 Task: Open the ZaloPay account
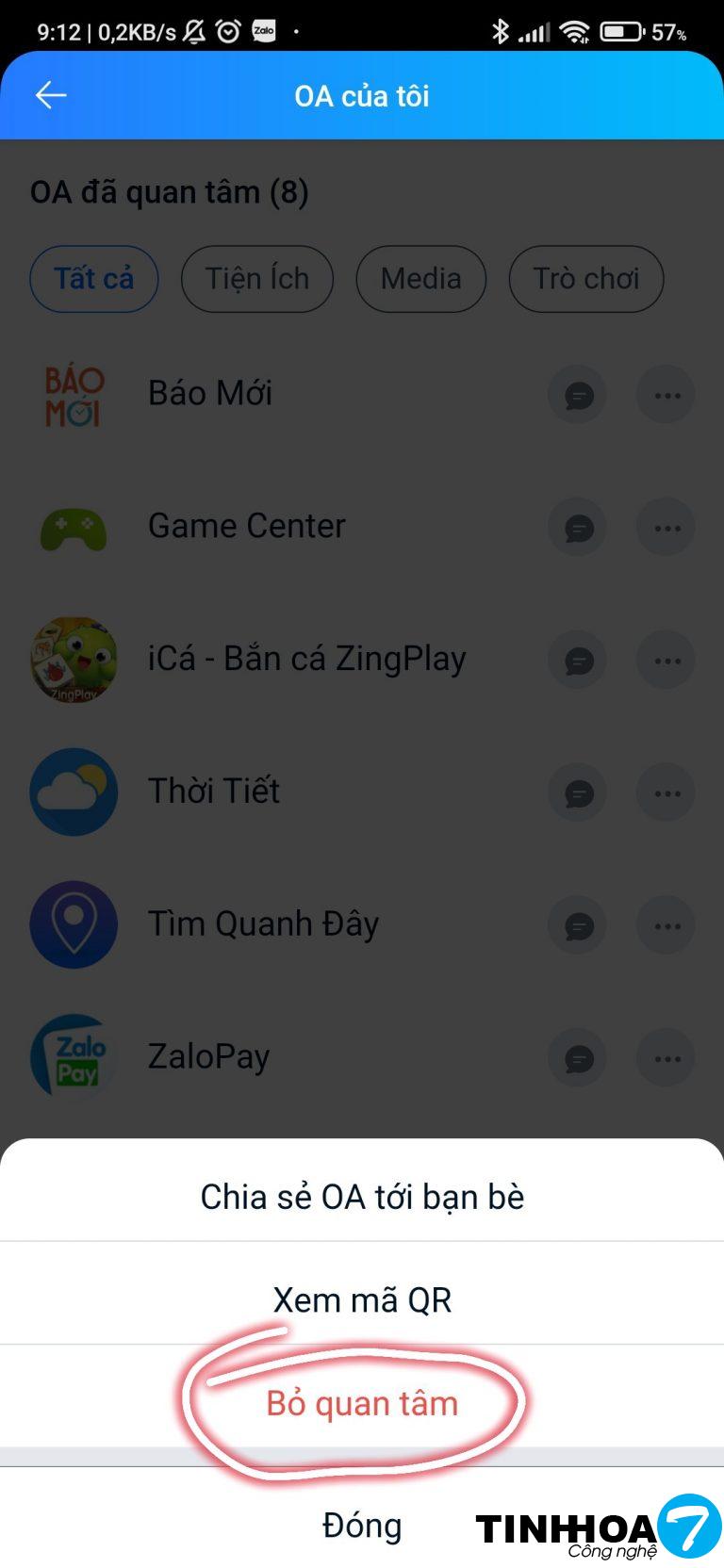pyautogui.click(x=208, y=1057)
